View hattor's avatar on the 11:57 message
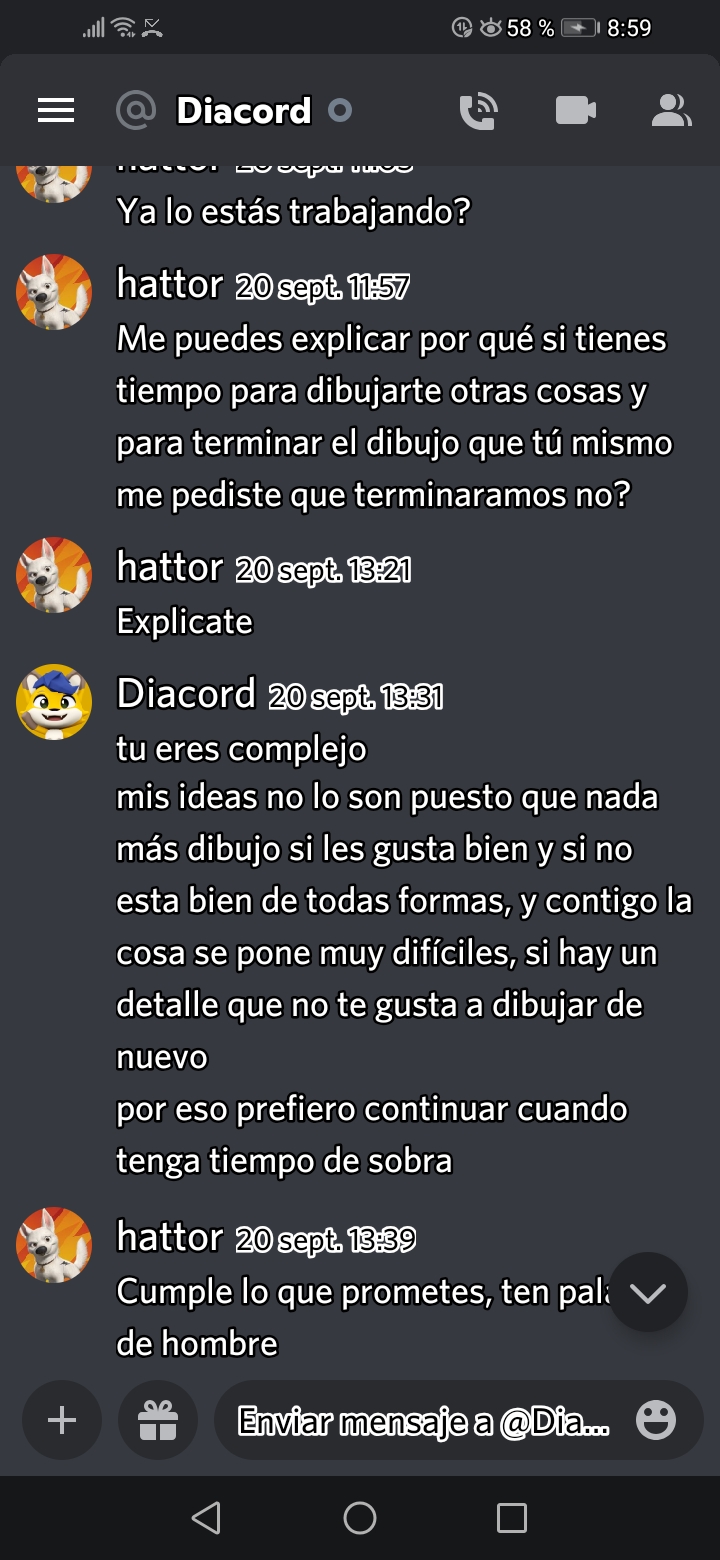The height and width of the screenshot is (1560, 720). (54, 292)
